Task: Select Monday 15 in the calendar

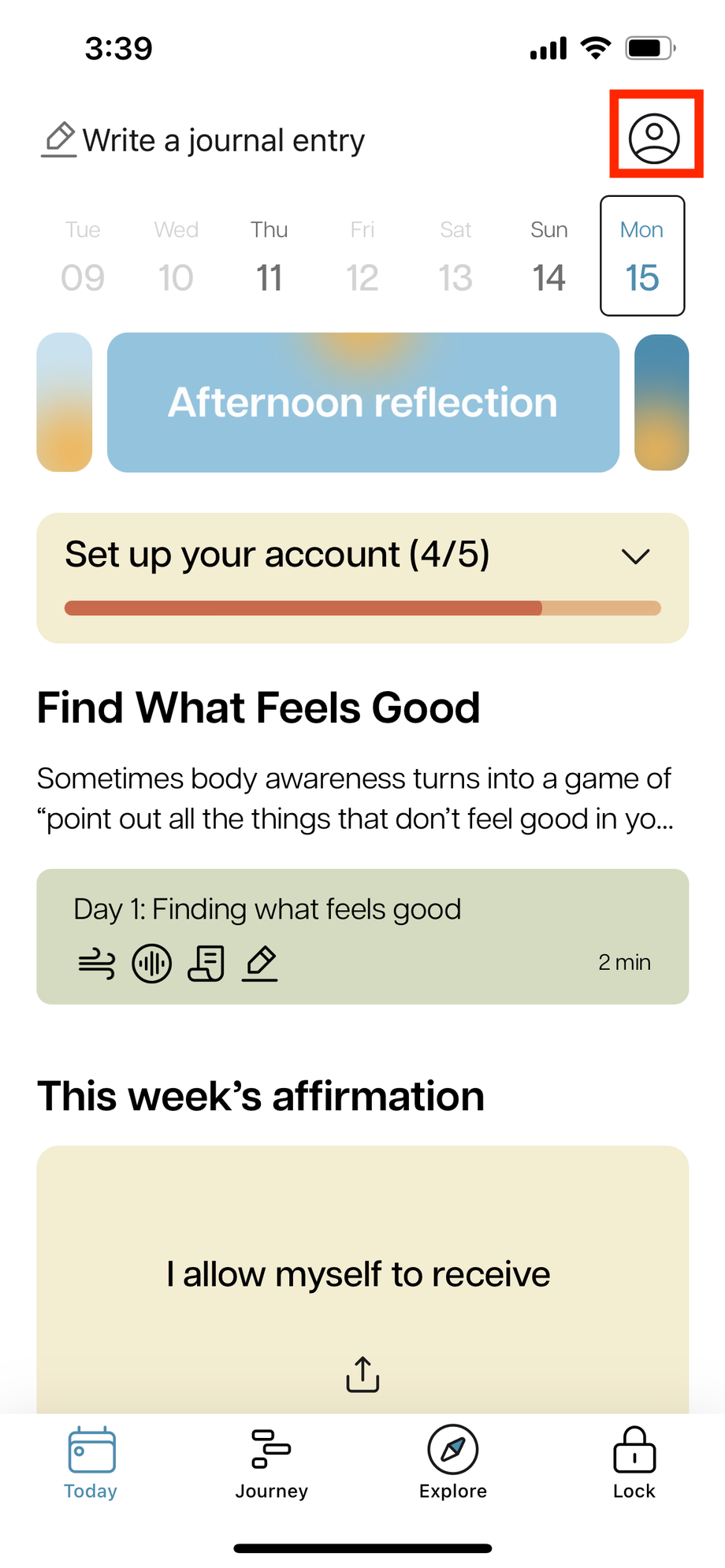Action: click(x=641, y=257)
